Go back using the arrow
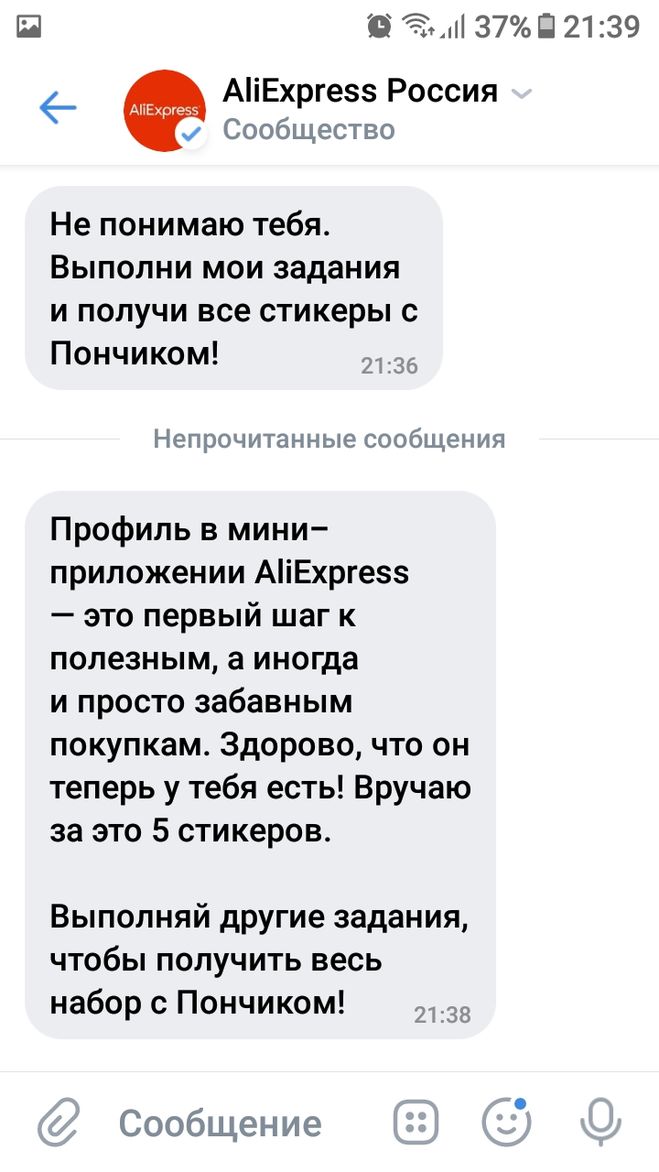Image resolution: width=659 pixels, height=1172 pixels. [57, 108]
